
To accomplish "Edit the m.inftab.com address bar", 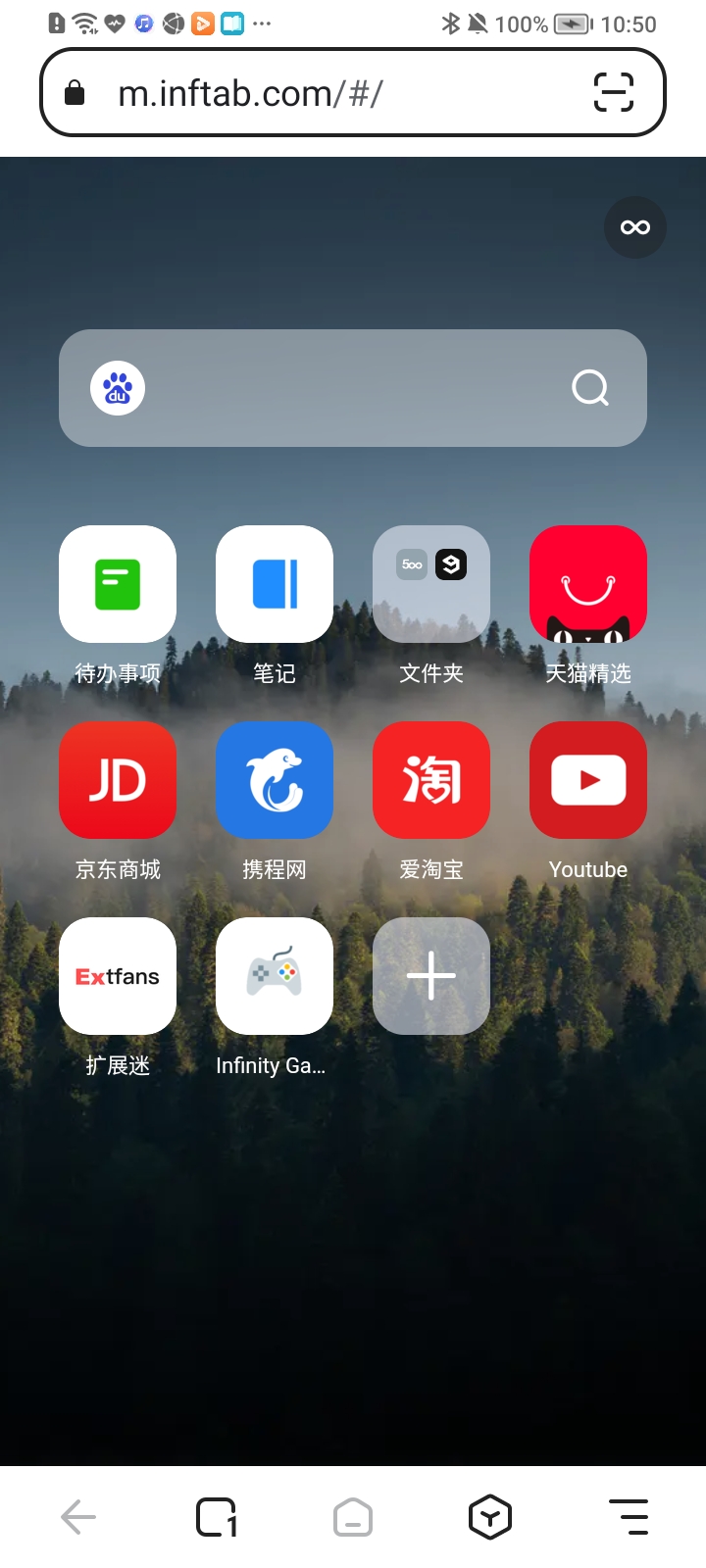I will [324, 93].
